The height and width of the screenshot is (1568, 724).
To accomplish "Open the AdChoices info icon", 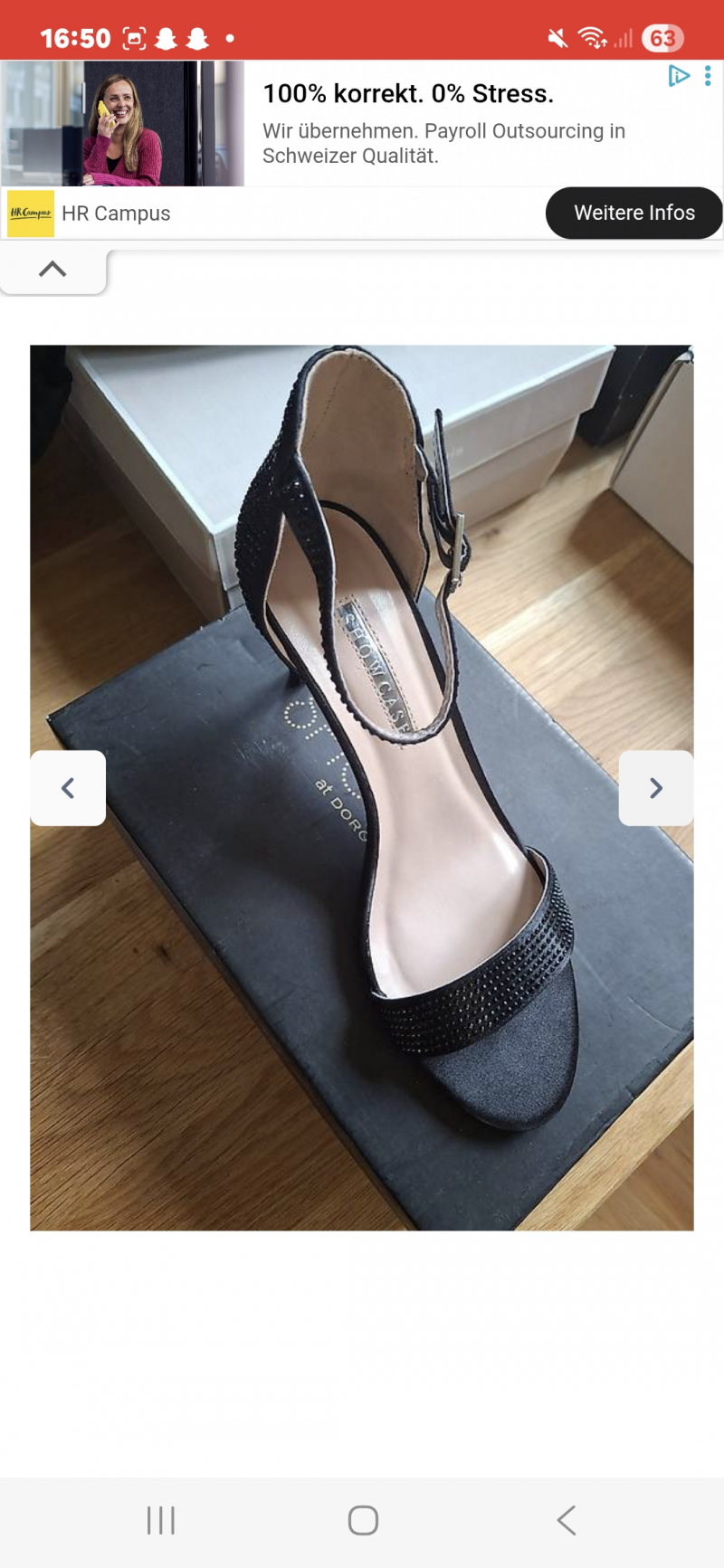I will pyautogui.click(x=678, y=76).
